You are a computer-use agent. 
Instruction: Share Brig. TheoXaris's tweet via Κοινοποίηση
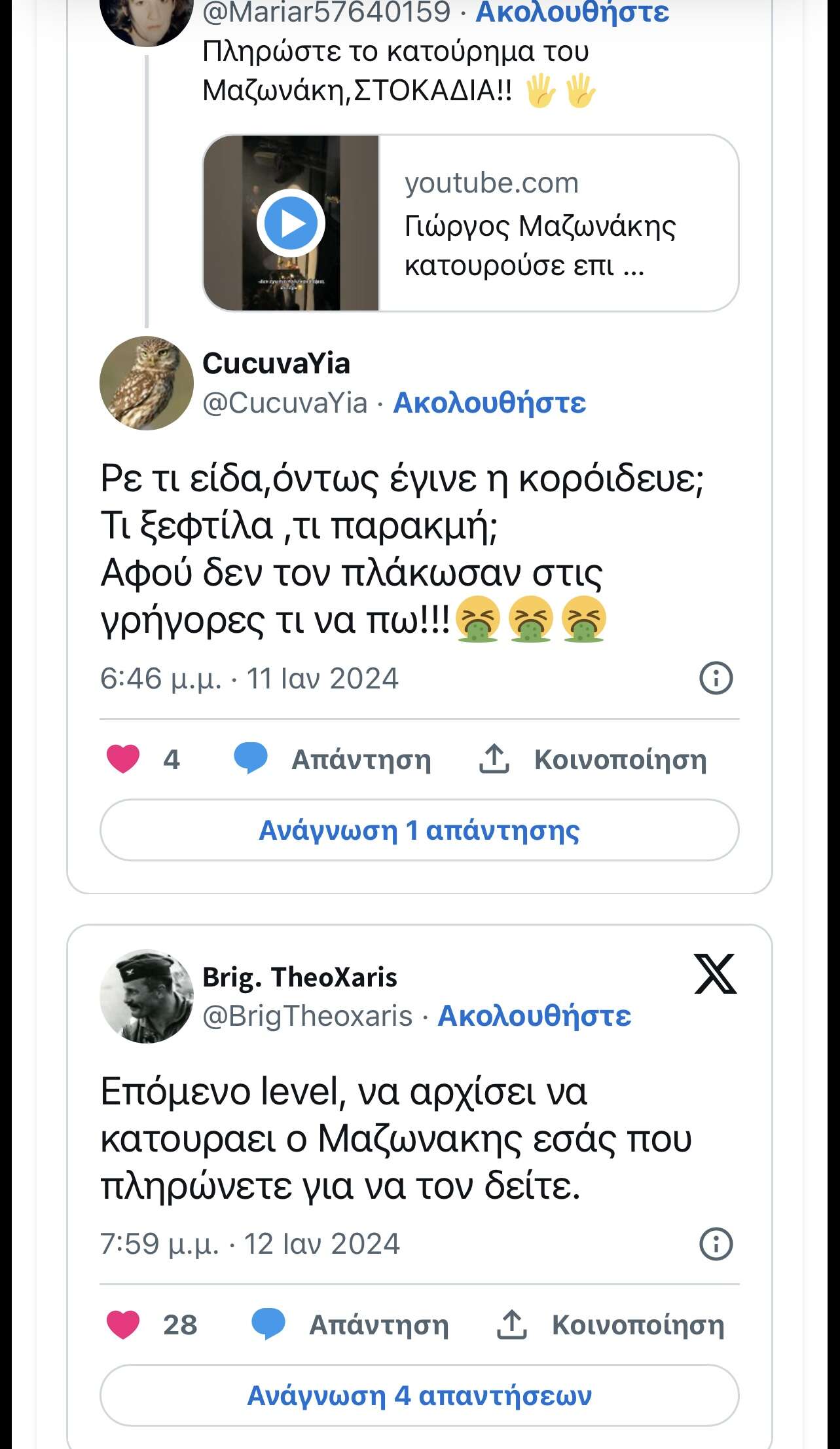point(610,1325)
